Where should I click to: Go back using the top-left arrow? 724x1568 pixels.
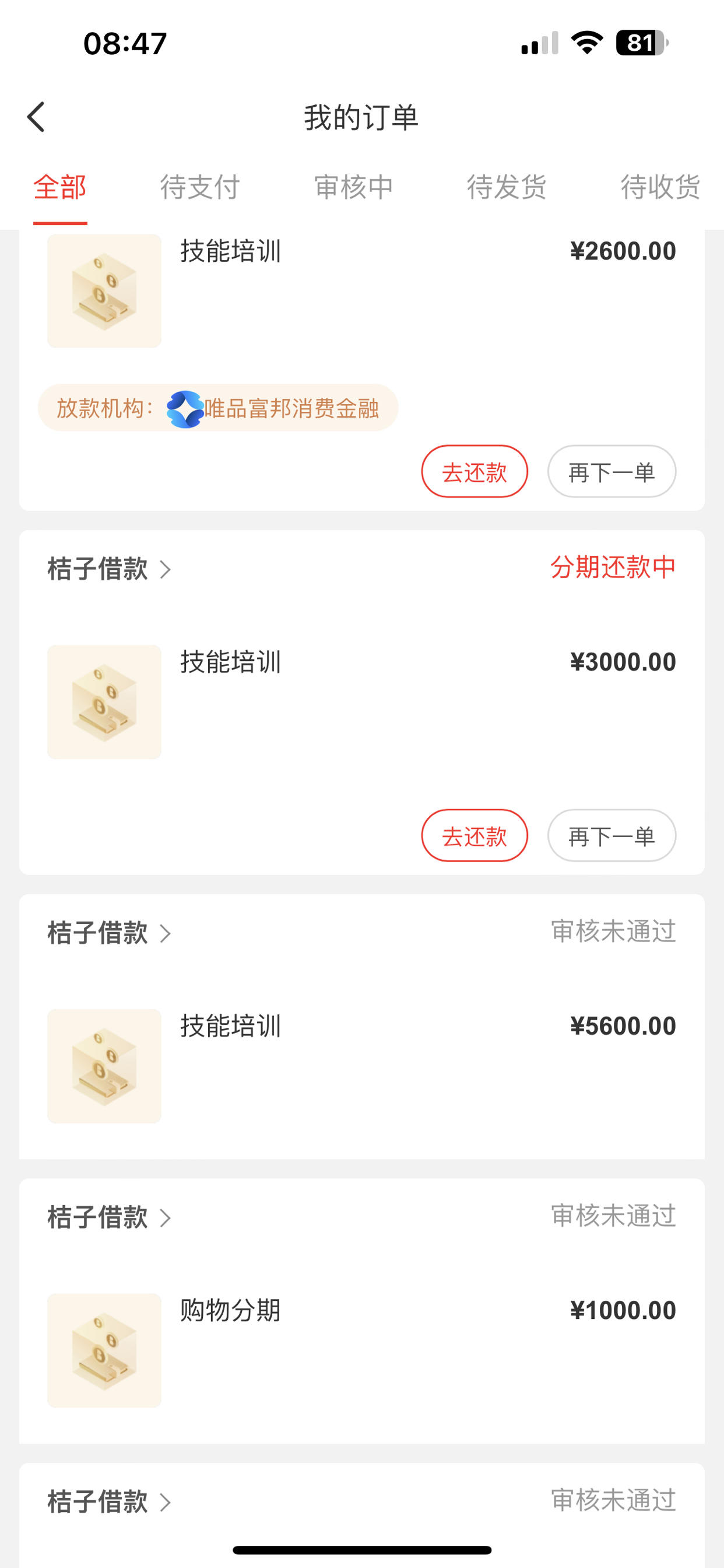(36, 117)
